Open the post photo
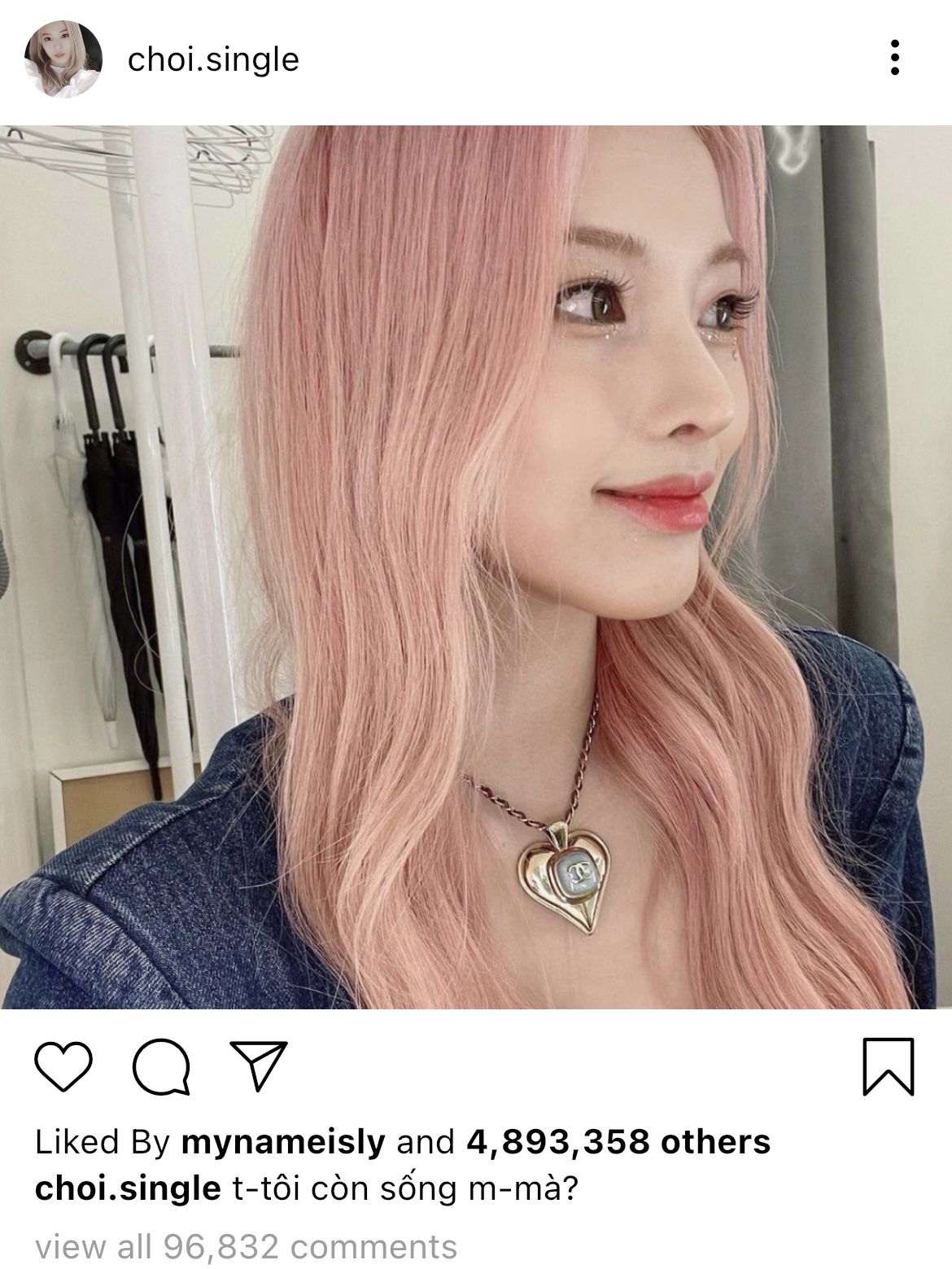Image resolution: width=952 pixels, height=1269 pixels. 476,567
